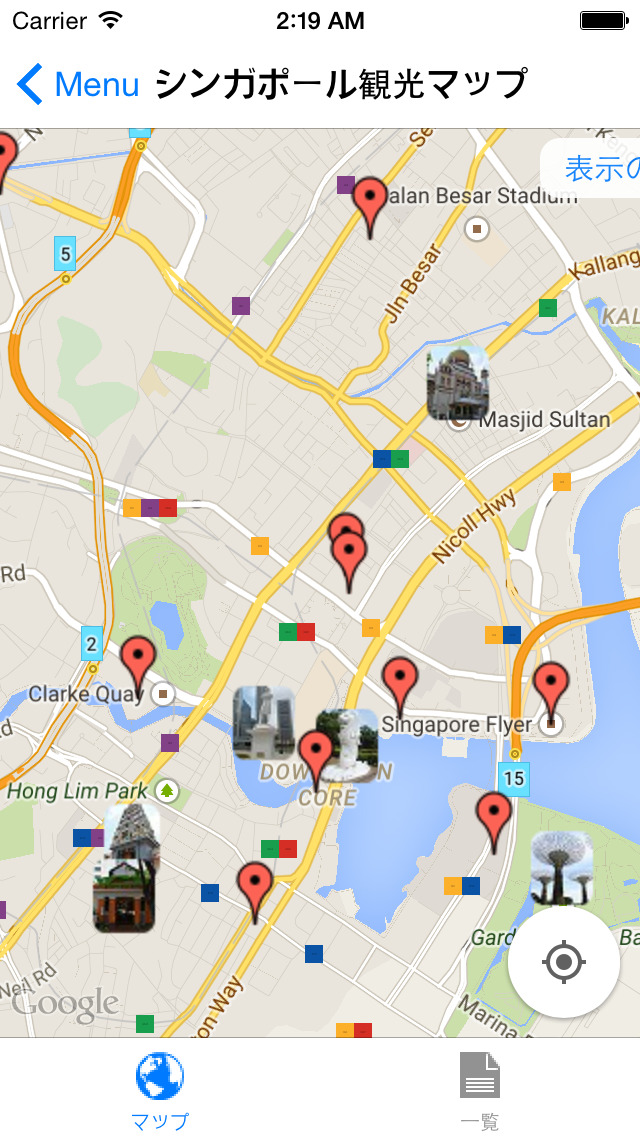Image resolution: width=640 pixels, height=1136 pixels.
Task: Switch to the 一覧 list tab
Action: click(x=479, y=1090)
